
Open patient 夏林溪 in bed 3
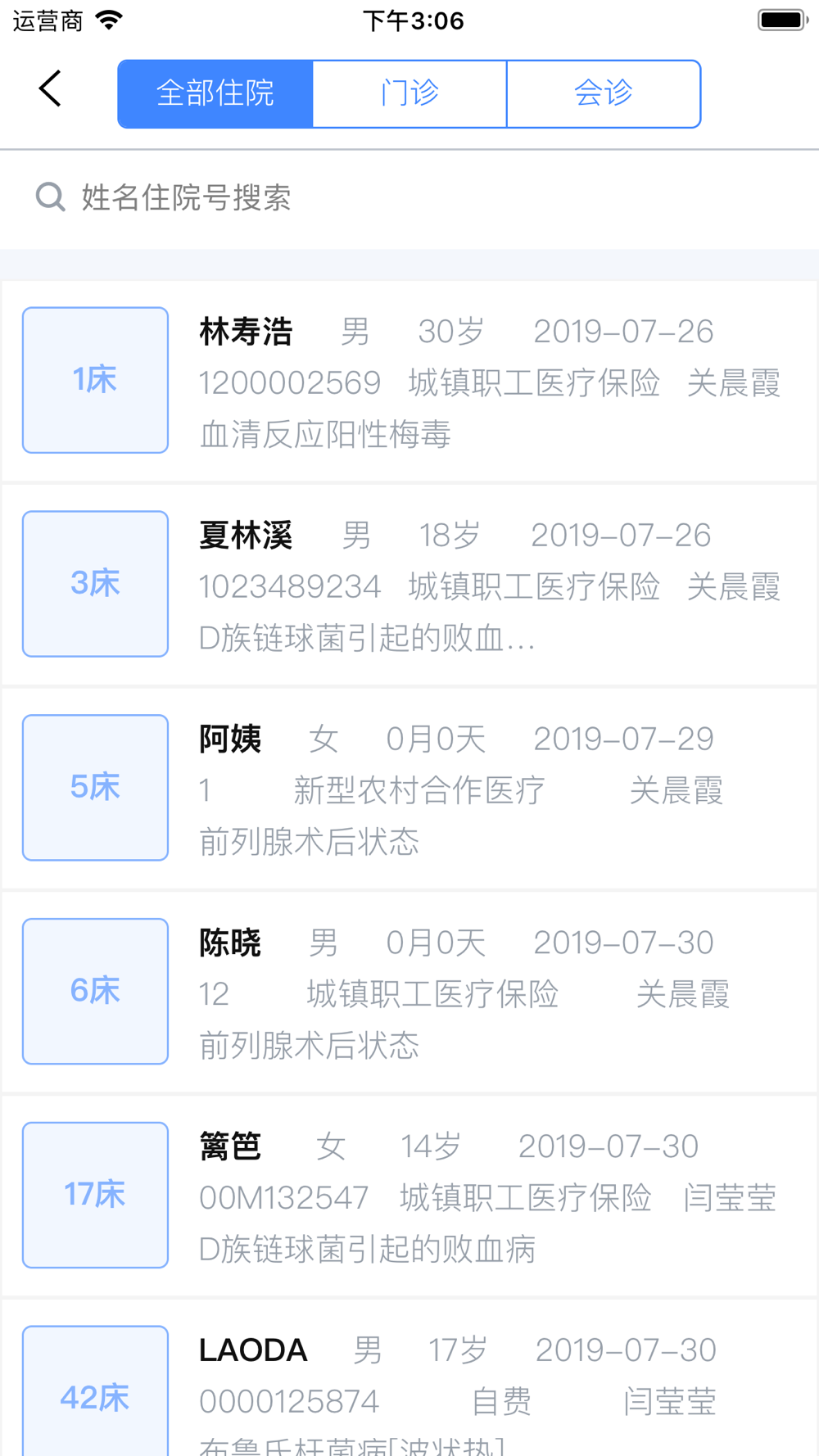click(x=409, y=585)
